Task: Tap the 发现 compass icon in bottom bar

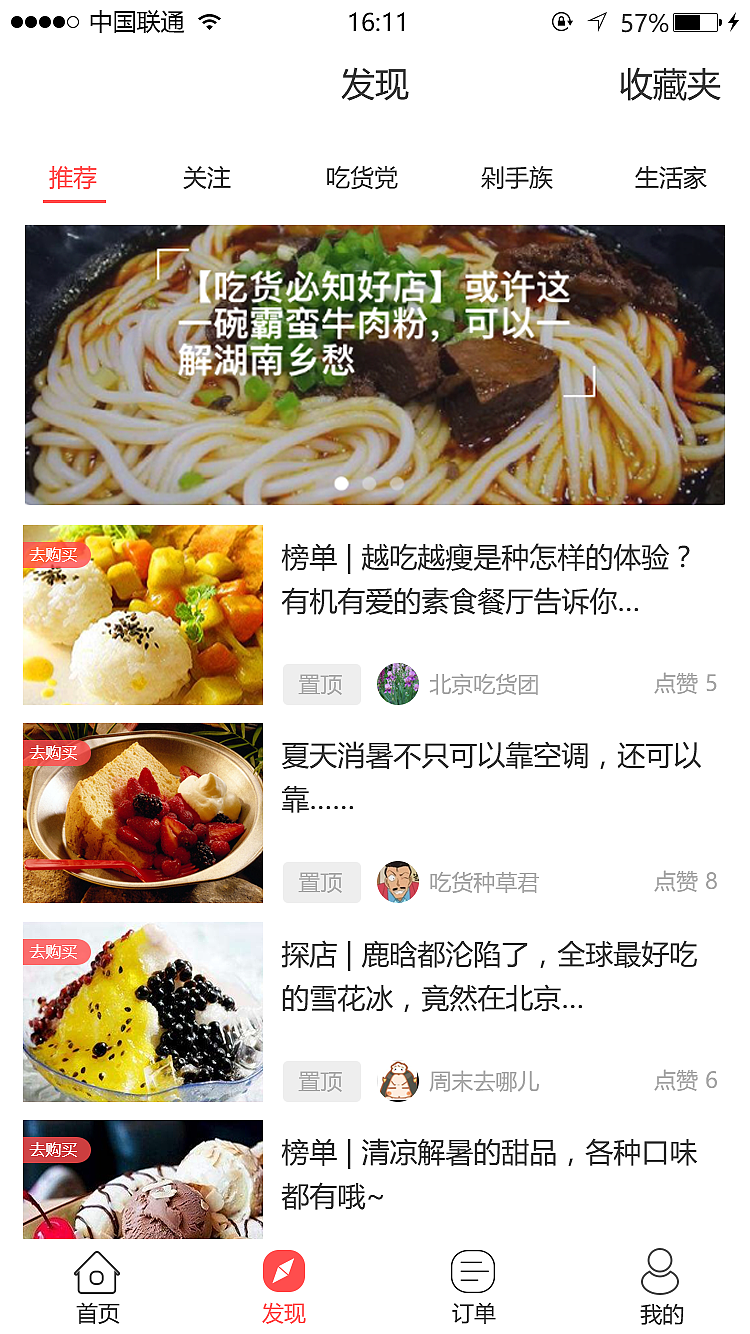Action: click(283, 1270)
